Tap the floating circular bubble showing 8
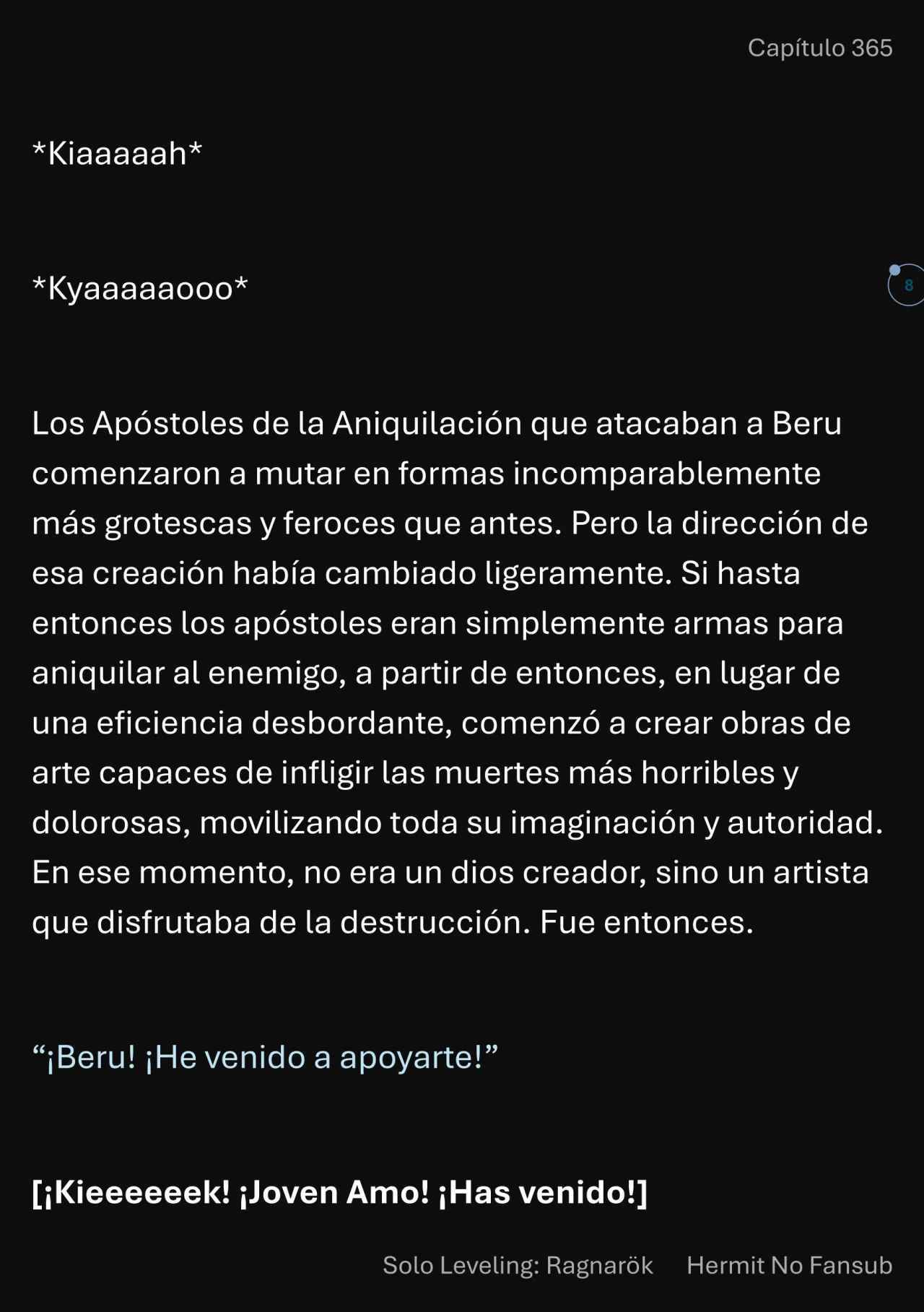The image size is (924, 1312). 907,285
